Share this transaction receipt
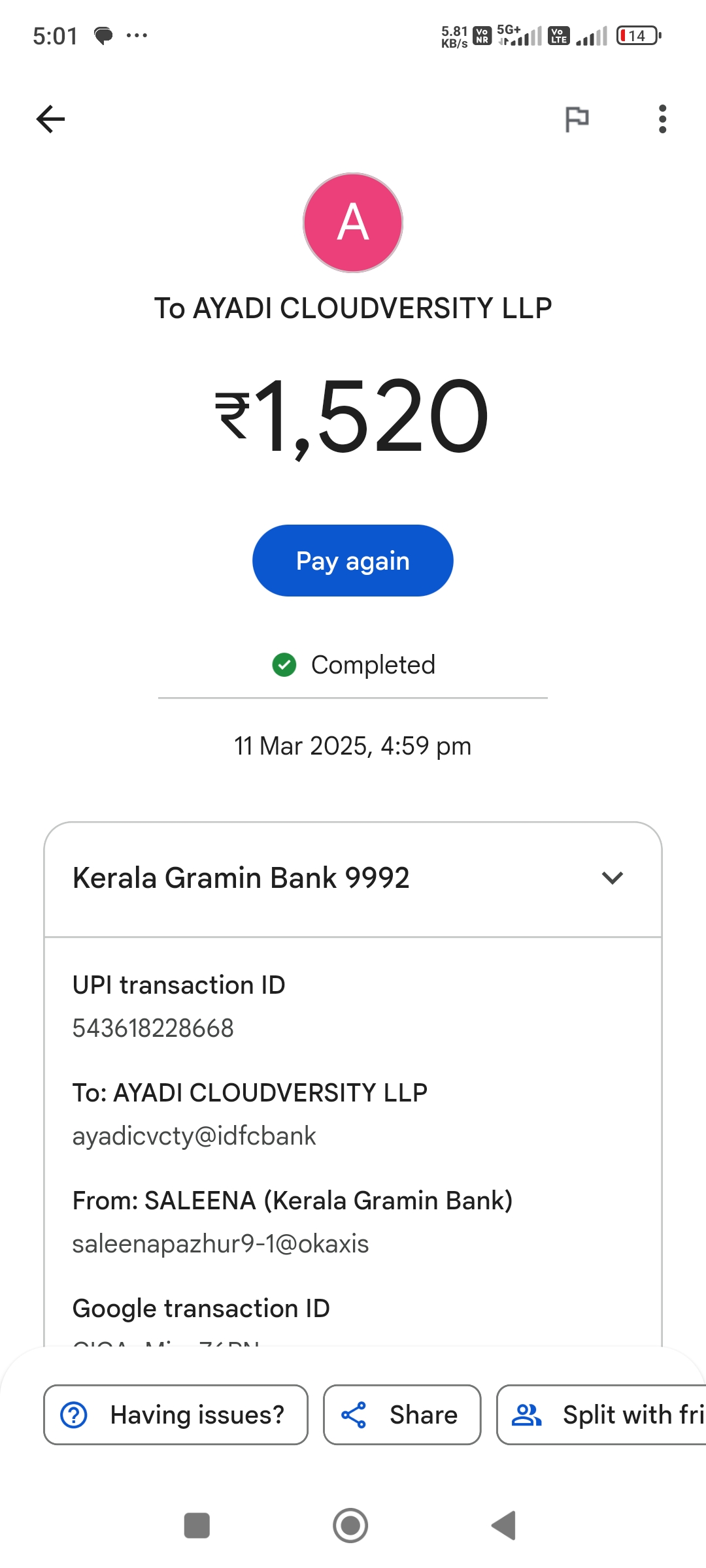The width and height of the screenshot is (706, 1568). [x=402, y=1415]
